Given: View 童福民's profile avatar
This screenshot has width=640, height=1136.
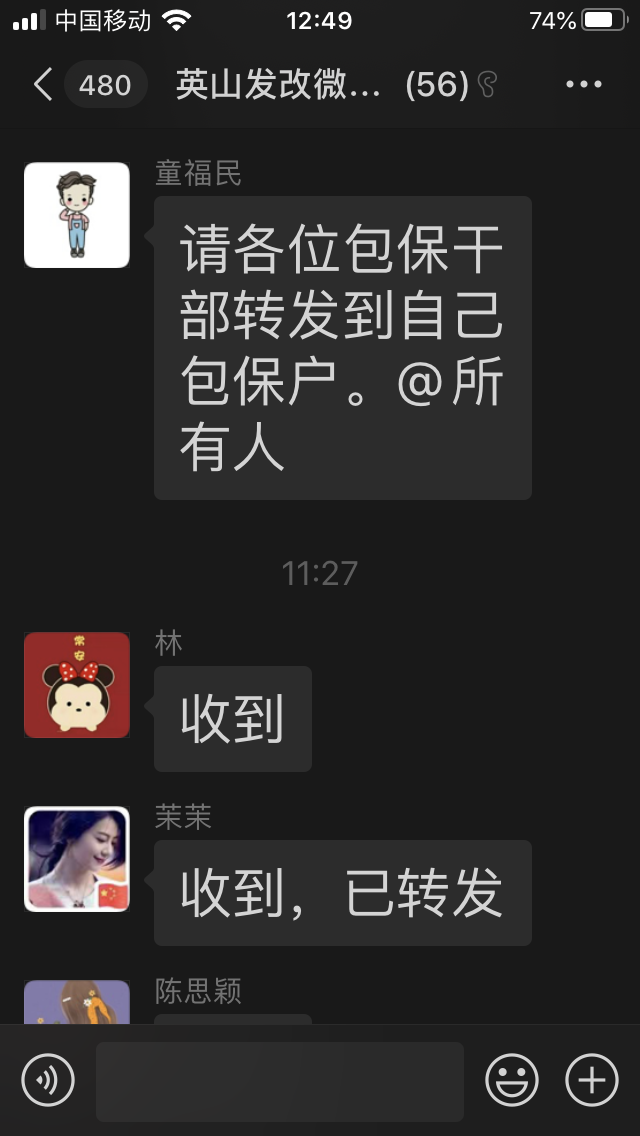Looking at the screenshot, I should pos(77,215).
